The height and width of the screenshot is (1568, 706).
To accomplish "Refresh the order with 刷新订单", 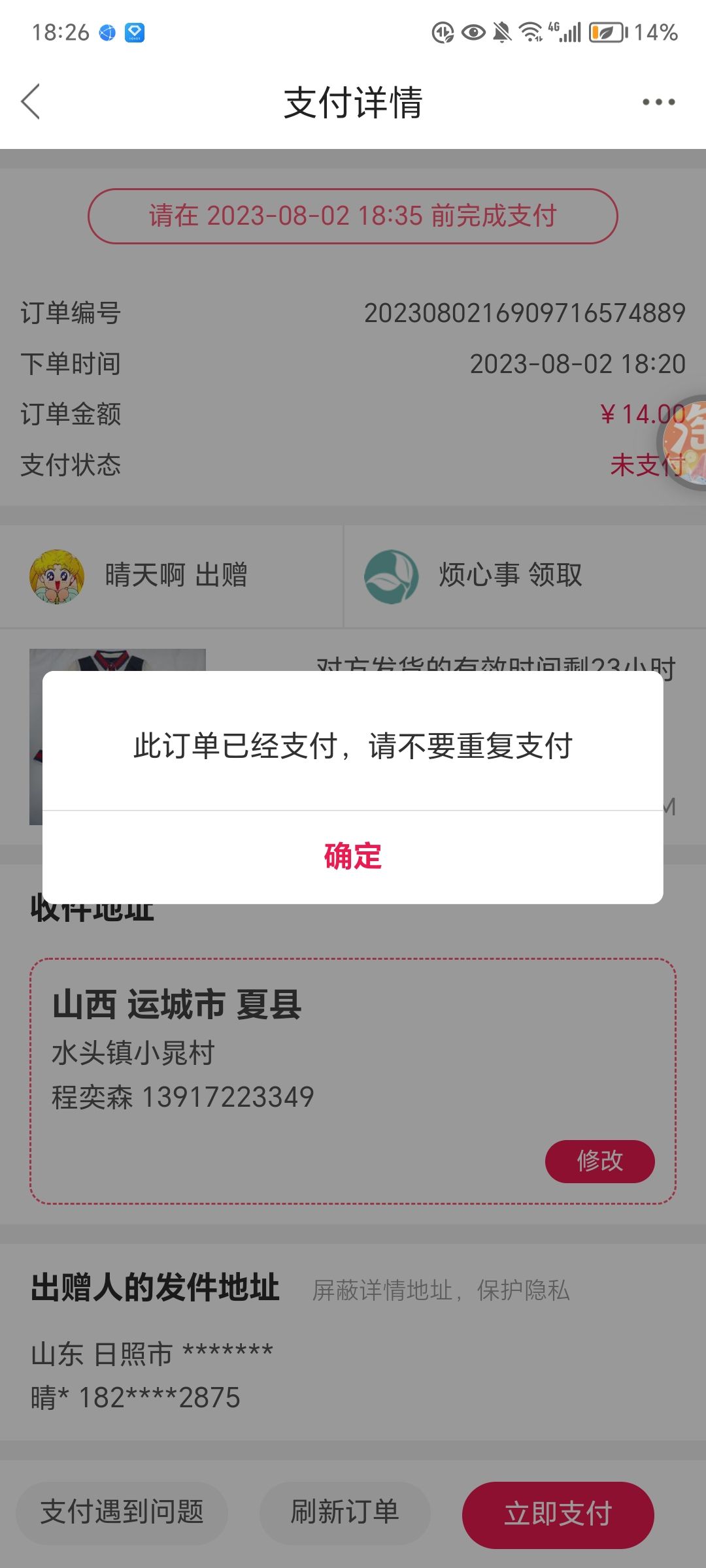I will (x=345, y=1512).
